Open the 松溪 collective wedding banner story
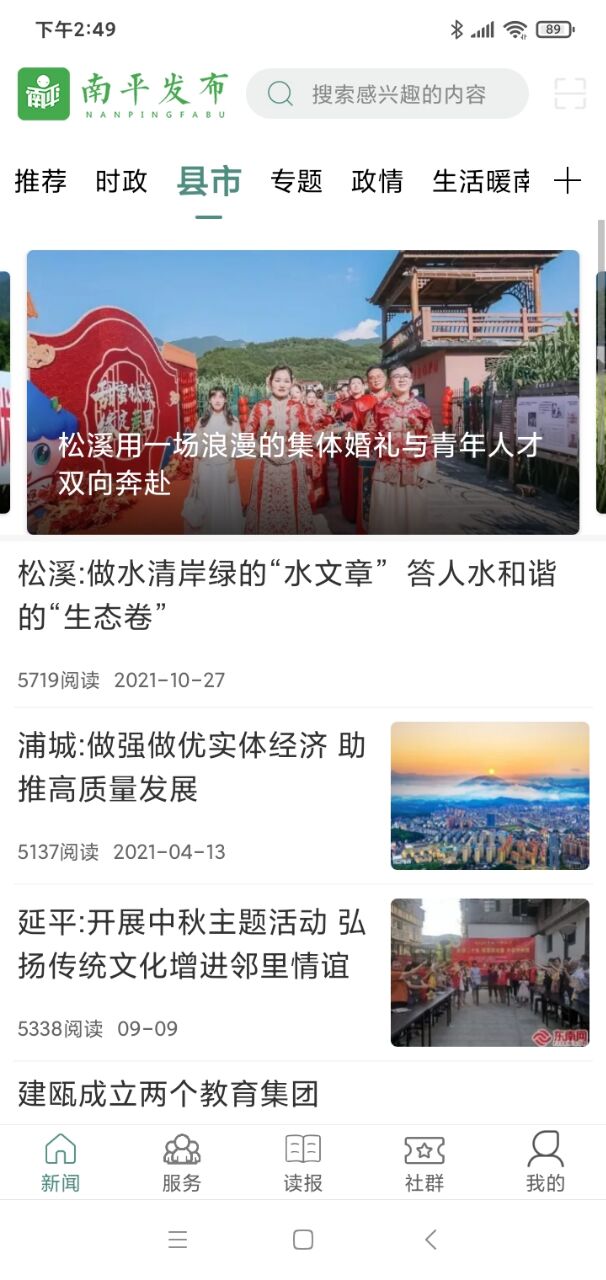 click(302, 392)
